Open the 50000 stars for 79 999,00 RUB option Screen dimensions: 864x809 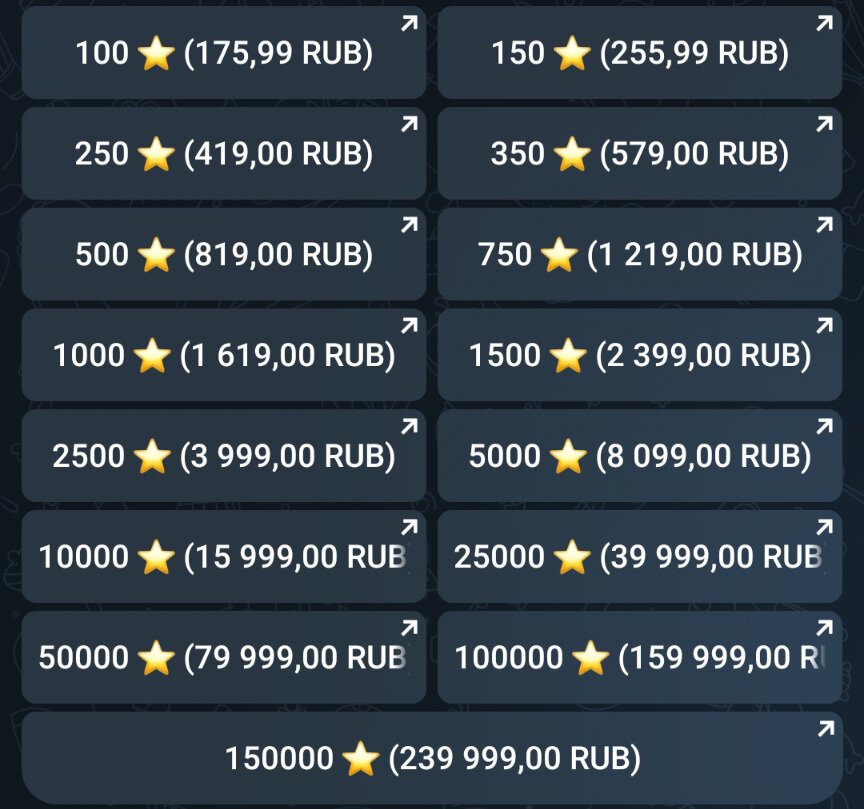click(224, 657)
